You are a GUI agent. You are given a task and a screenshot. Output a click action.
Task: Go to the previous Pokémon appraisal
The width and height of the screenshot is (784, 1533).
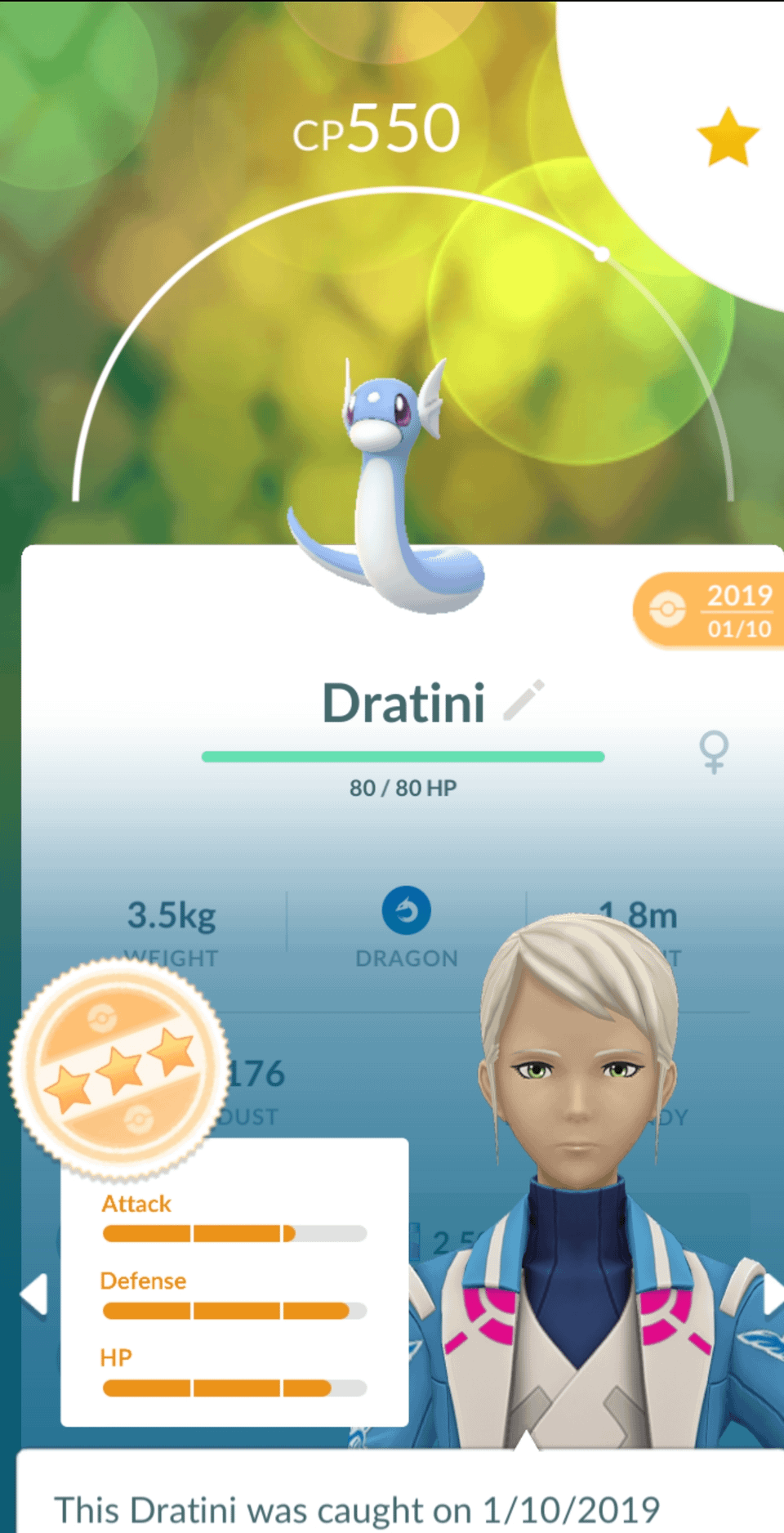34,1294
